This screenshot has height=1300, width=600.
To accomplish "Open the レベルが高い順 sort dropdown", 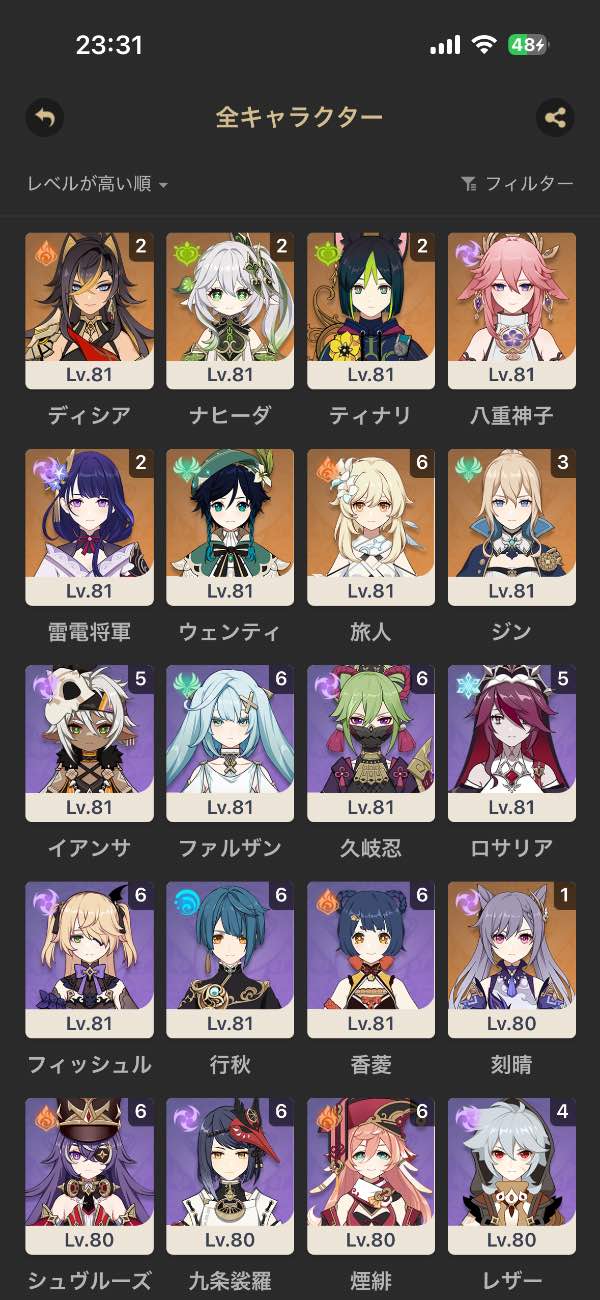I will (97, 184).
